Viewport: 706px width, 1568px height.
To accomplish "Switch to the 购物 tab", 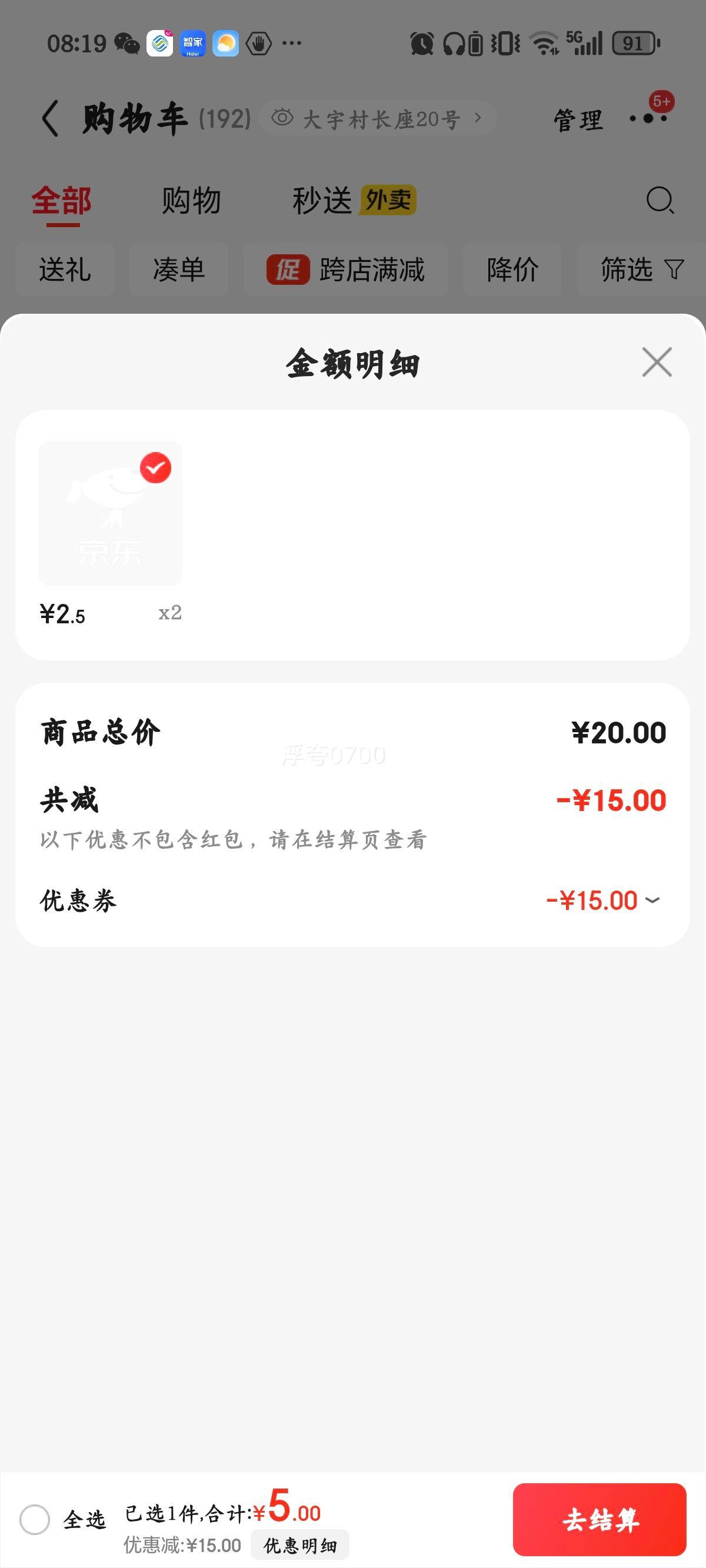I will click(x=191, y=201).
